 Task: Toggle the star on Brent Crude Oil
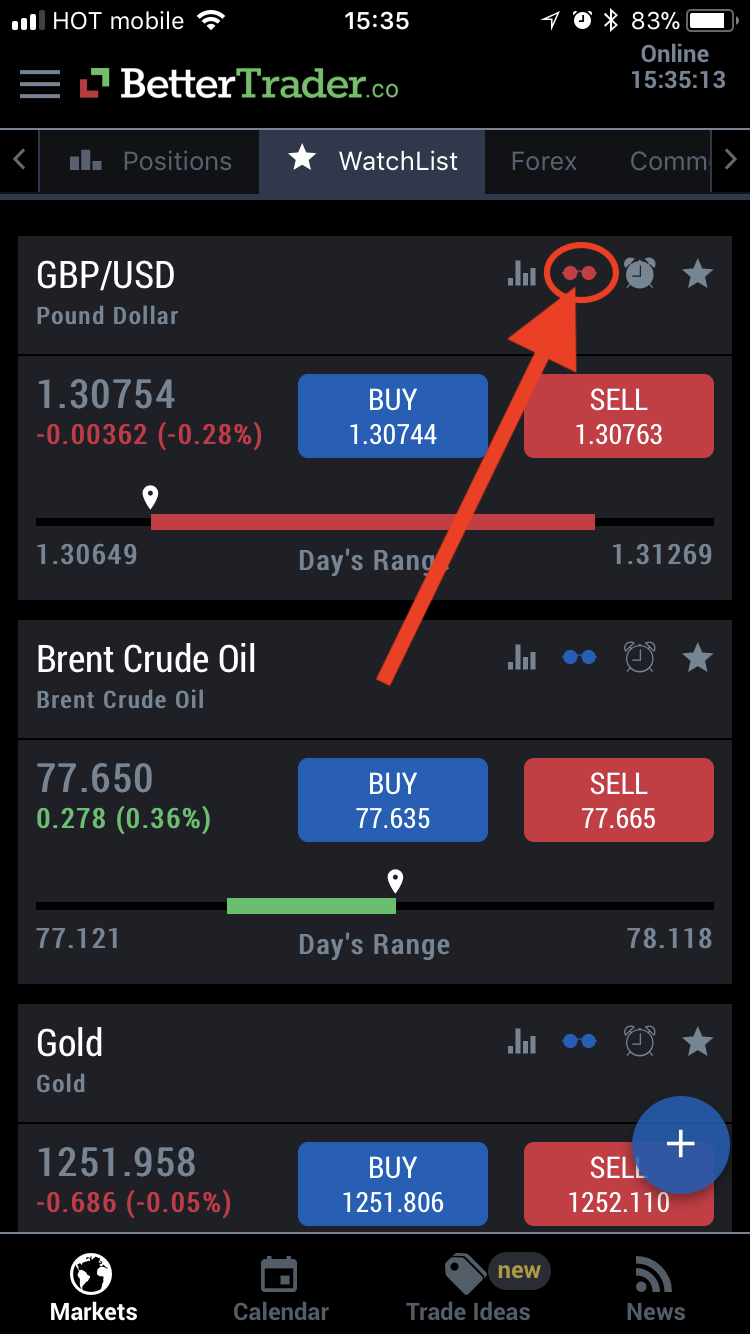pyautogui.click(x=697, y=657)
